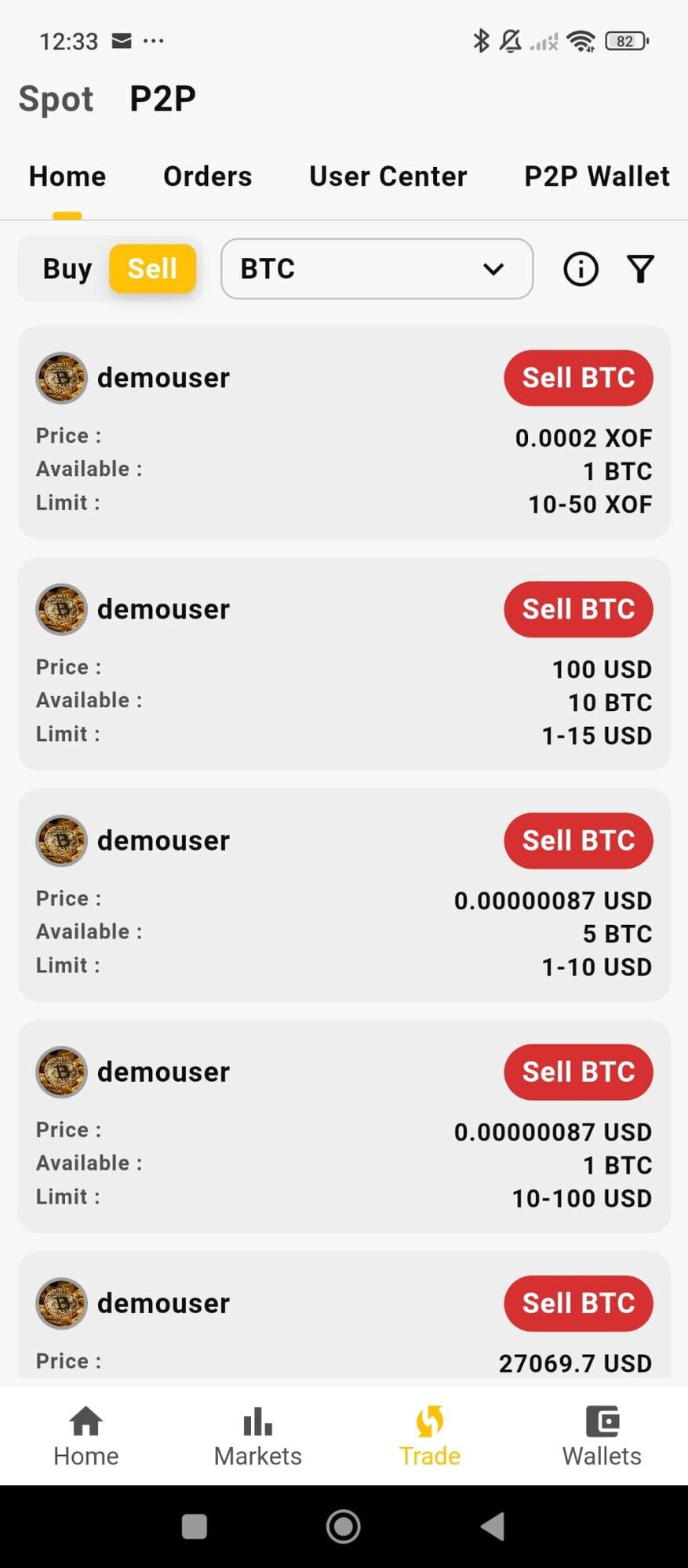
Task: Open the filter funnel icon
Action: [640, 269]
